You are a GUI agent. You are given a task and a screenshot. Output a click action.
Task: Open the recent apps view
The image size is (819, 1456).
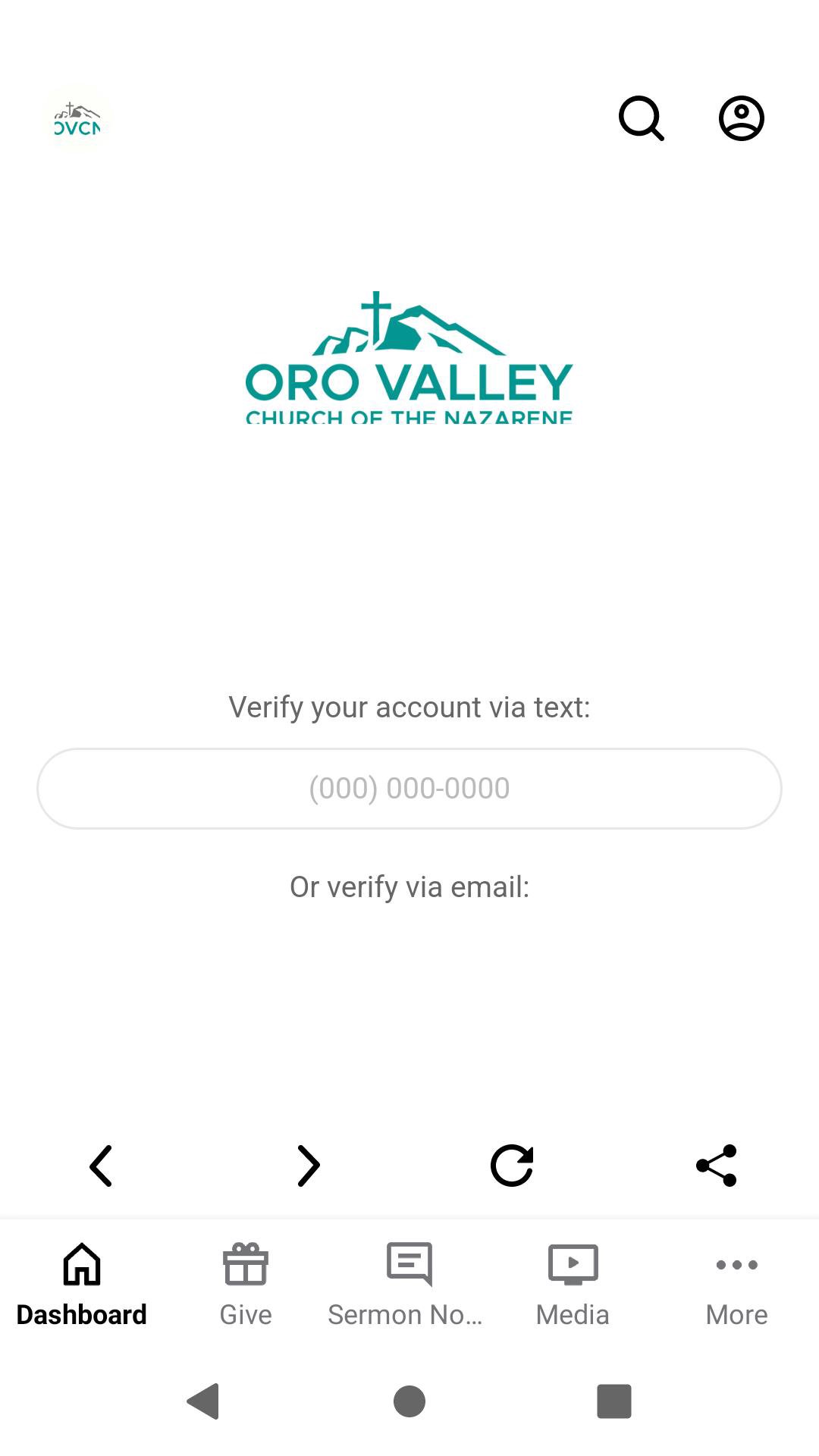614,1401
